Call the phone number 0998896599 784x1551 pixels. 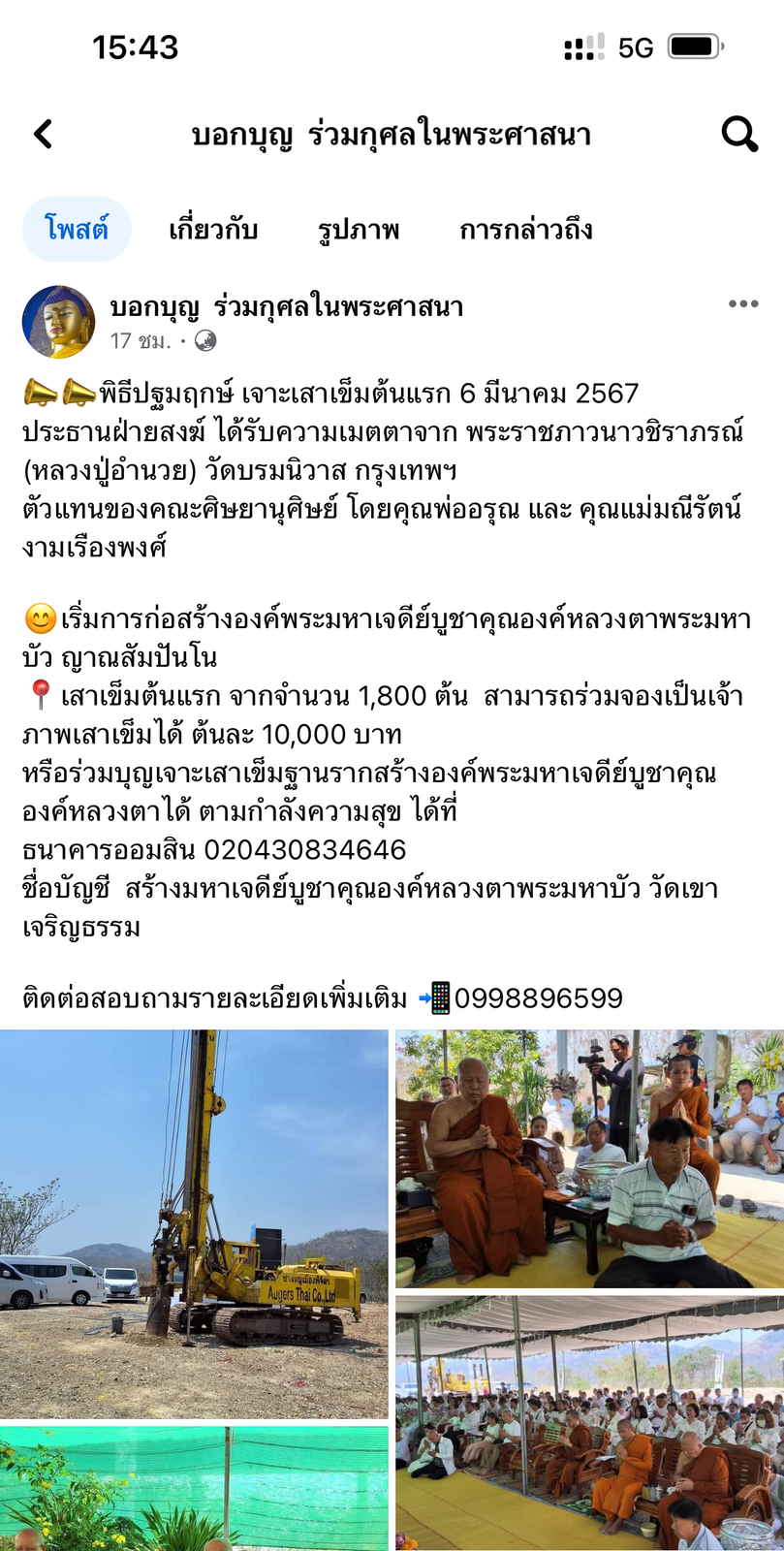pos(539,998)
